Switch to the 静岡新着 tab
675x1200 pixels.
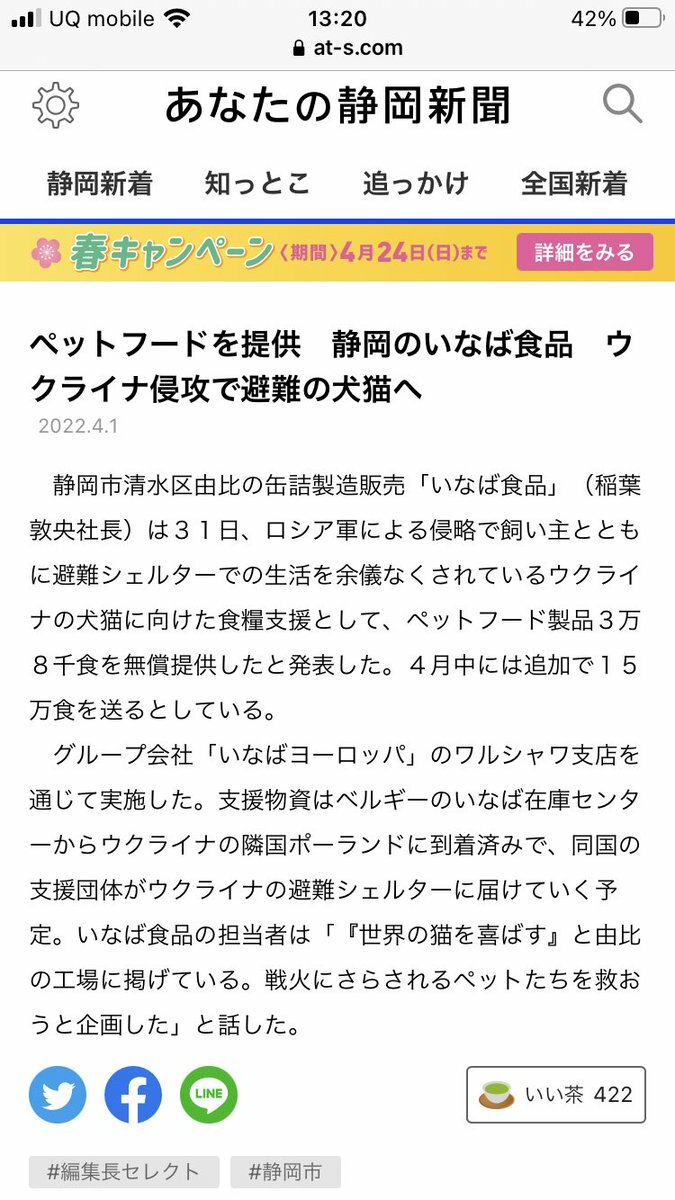coord(99,184)
